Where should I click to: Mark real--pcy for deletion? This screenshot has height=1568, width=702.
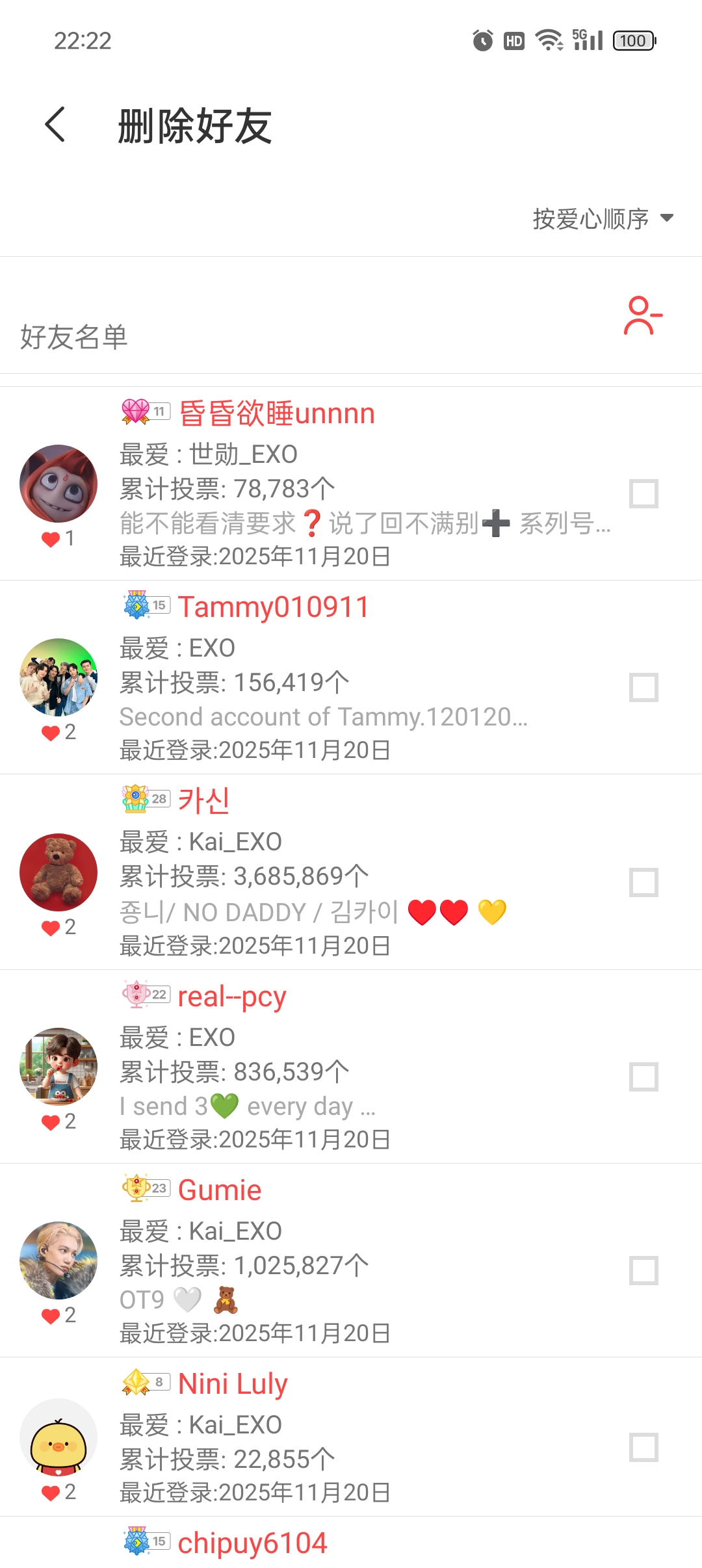click(643, 1077)
